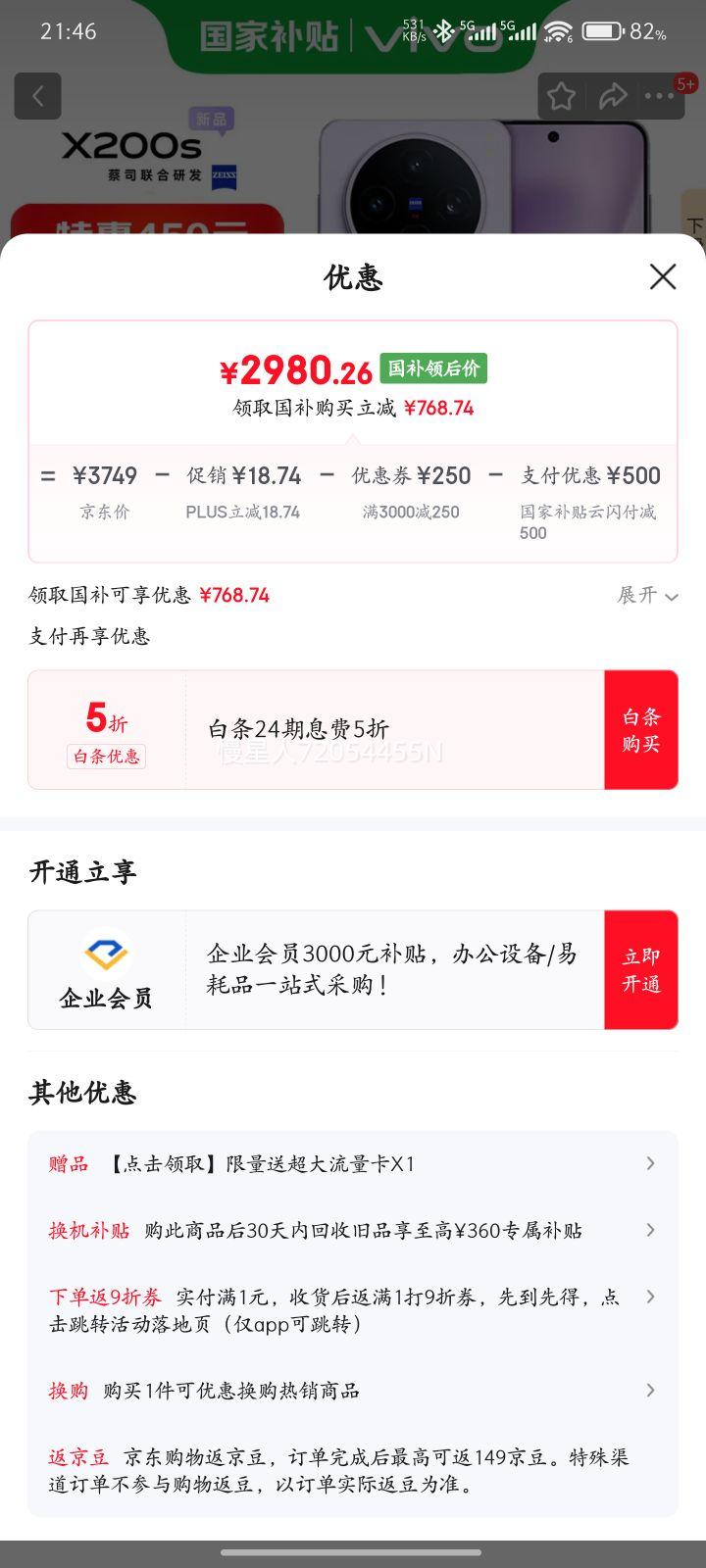This screenshot has width=706, height=1568.
Task: Open the 下单返9折券 detail chevron
Action: tap(650, 1297)
